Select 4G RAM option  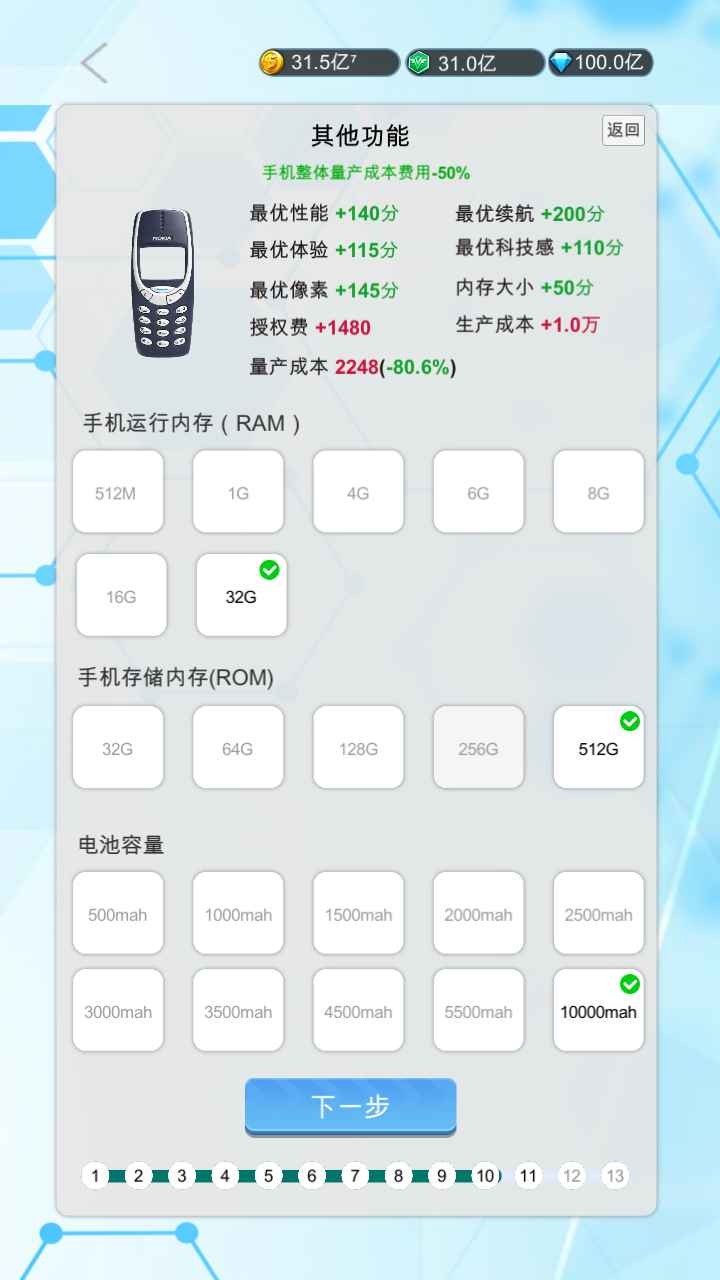pos(358,492)
